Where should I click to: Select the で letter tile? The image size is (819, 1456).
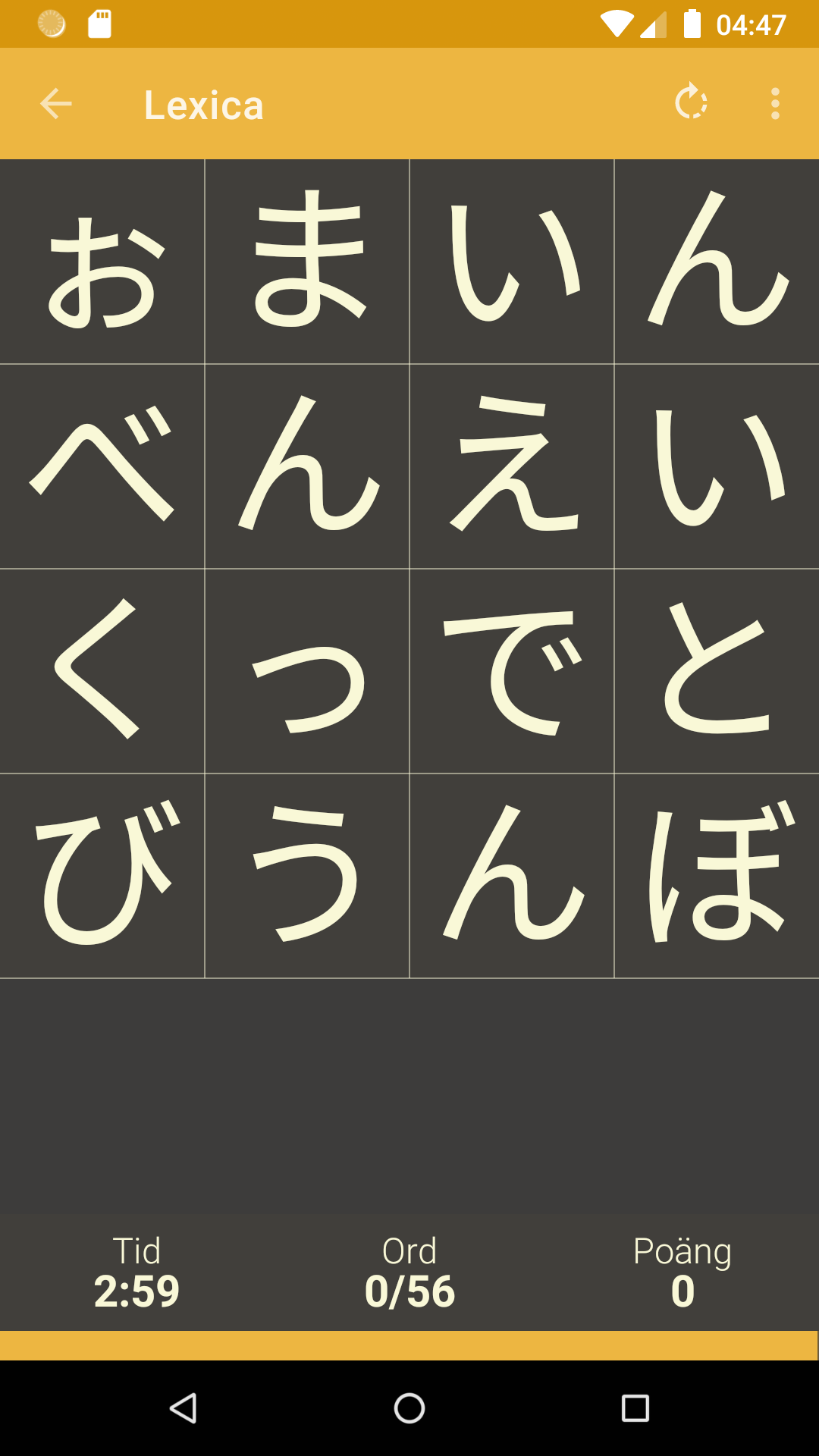pyautogui.click(x=512, y=671)
